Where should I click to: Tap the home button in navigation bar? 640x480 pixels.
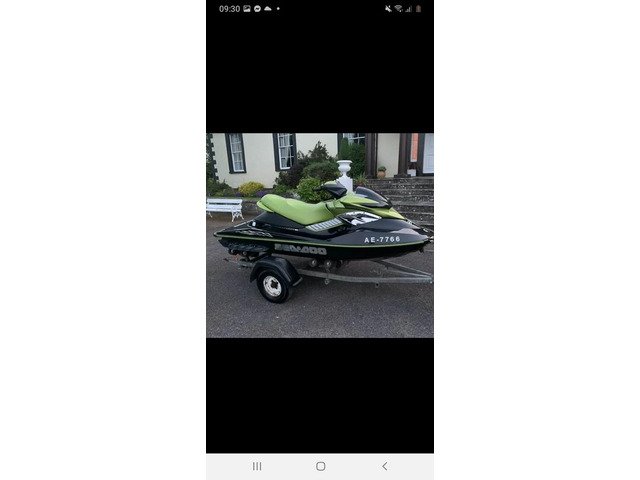(x=320, y=466)
